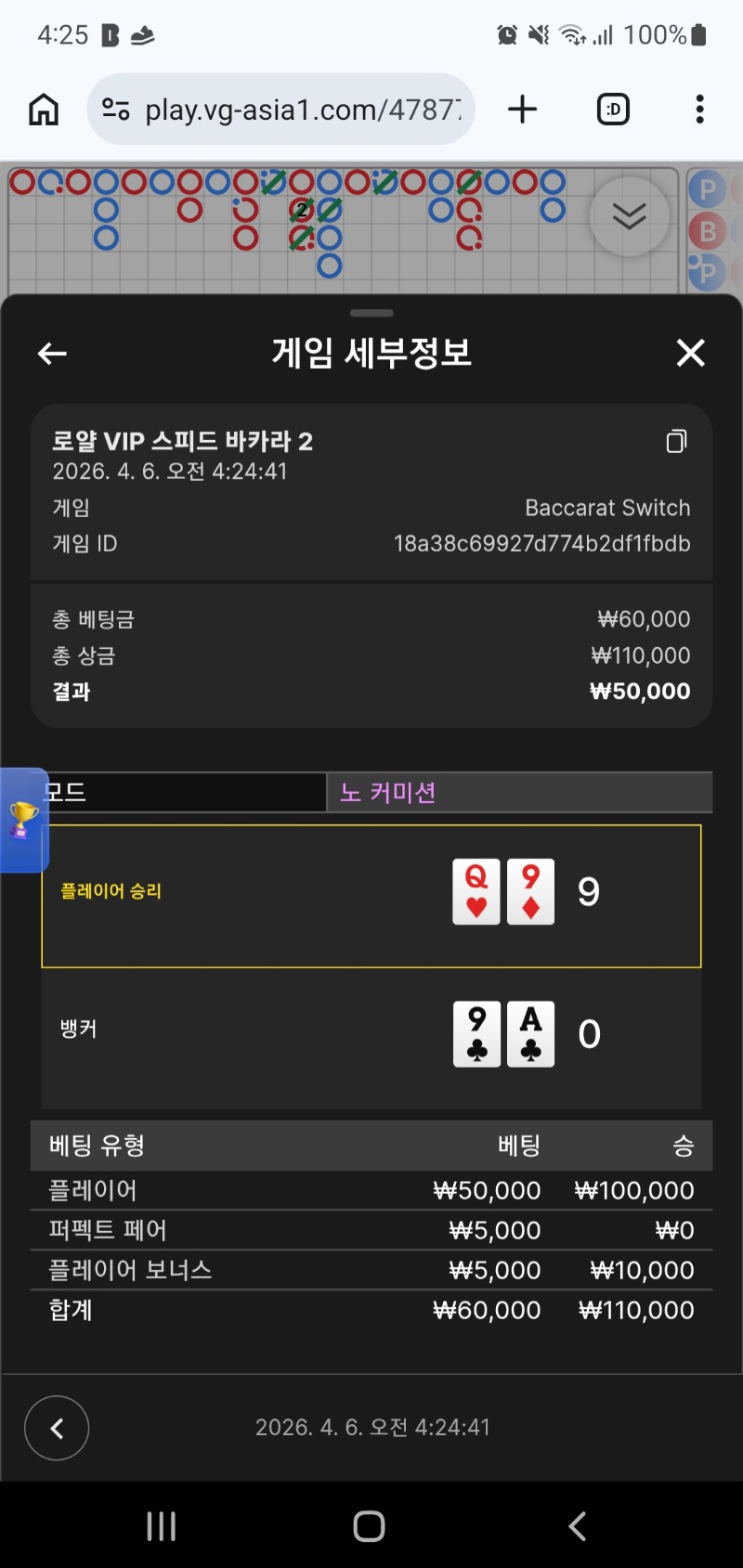Viewport: 743px width, 1568px height.
Task: Close the 게임 세부정보 panel
Action: point(690,353)
